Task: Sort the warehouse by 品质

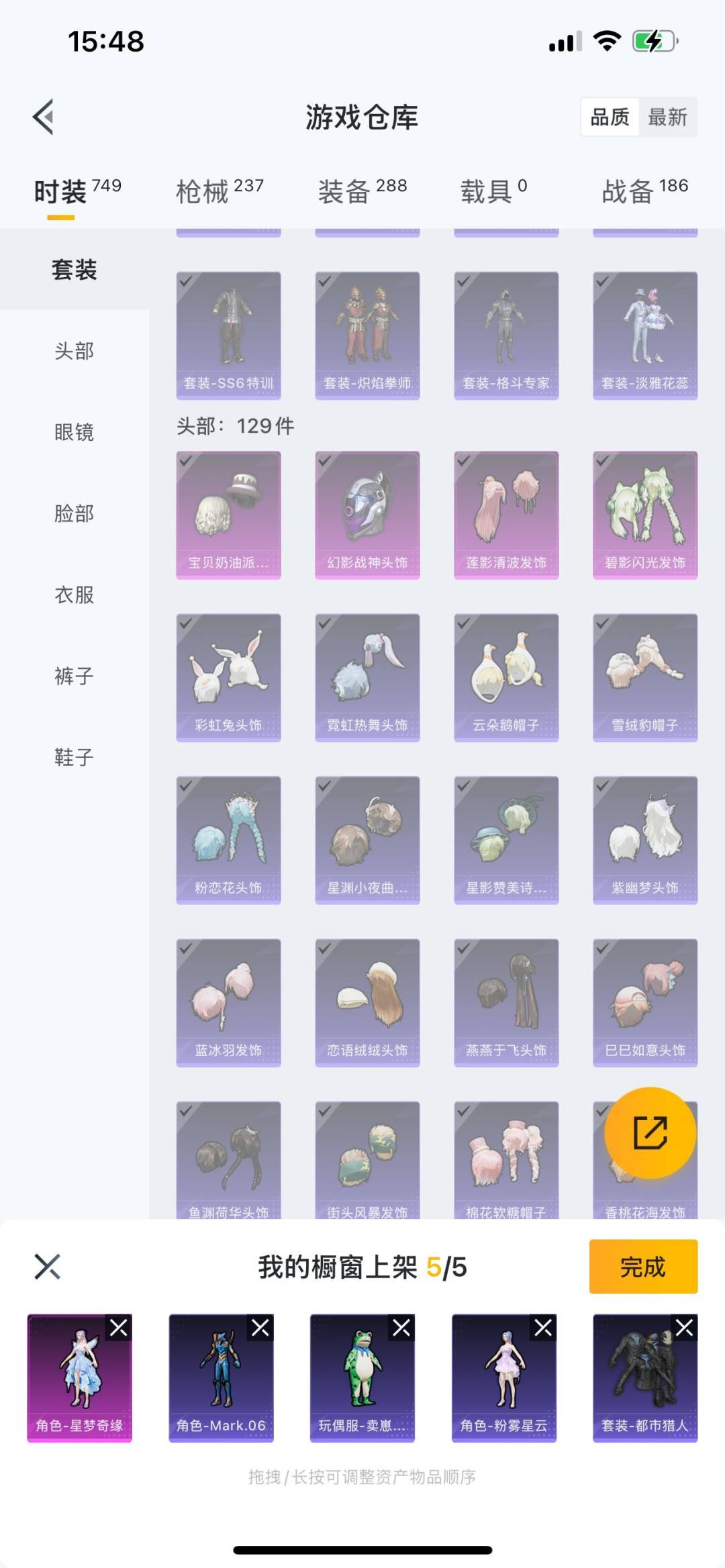Action: pyautogui.click(x=610, y=117)
